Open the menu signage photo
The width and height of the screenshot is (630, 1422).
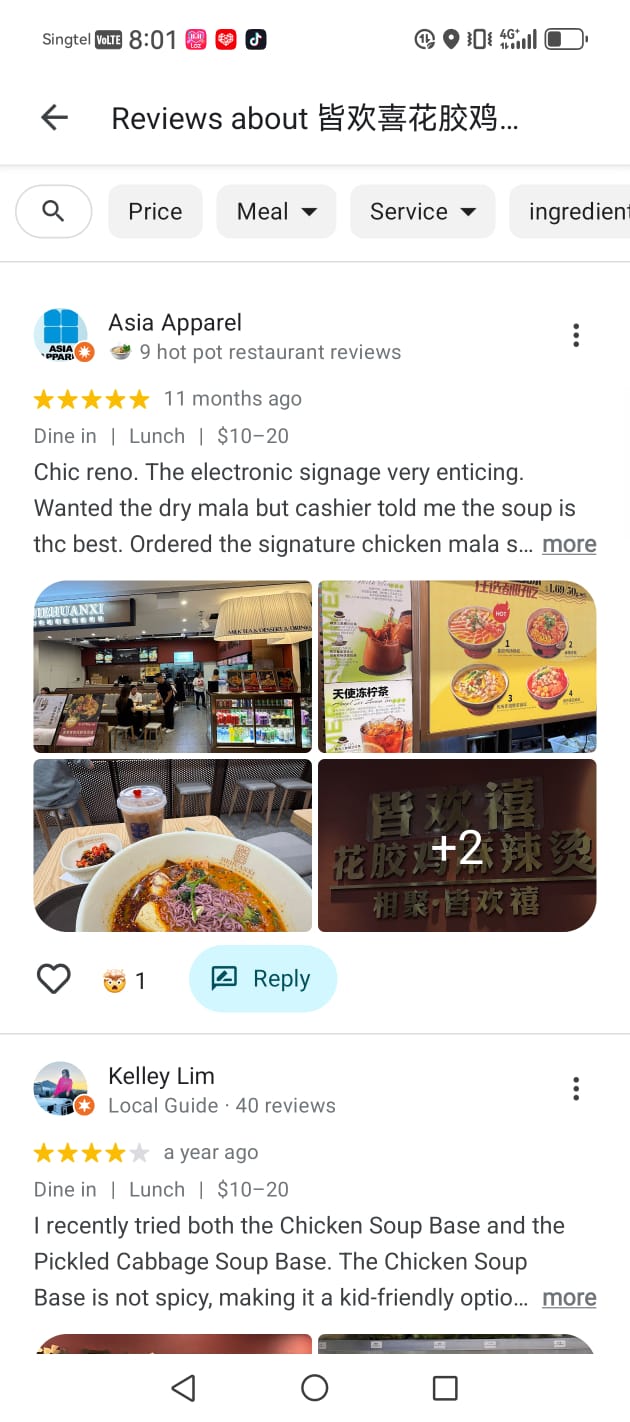click(457, 666)
